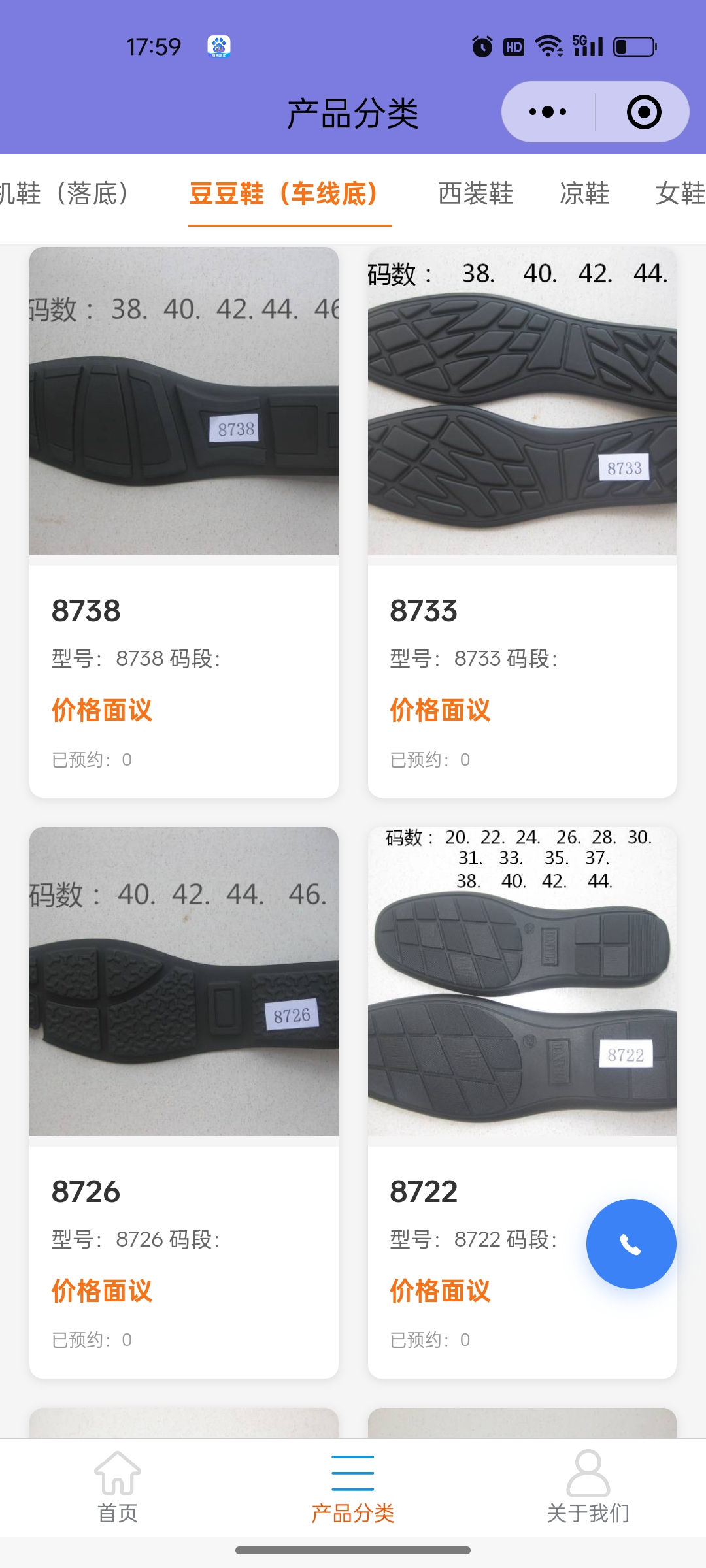This screenshot has height=1568, width=706.
Task: Open the 8726 sole product card
Action: point(184,1103)
